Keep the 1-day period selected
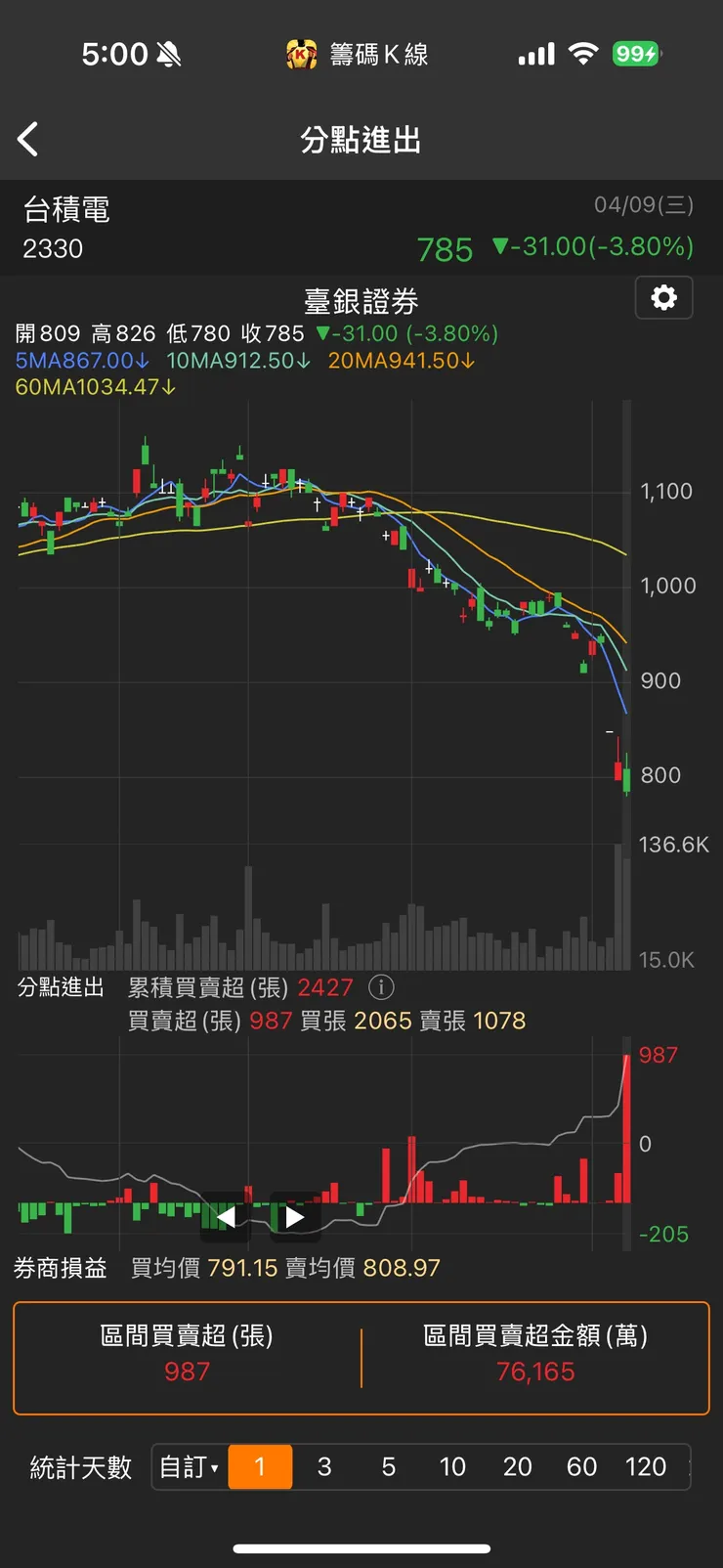Viewport: 723px width, 1568px height. tap(260, 1466)
